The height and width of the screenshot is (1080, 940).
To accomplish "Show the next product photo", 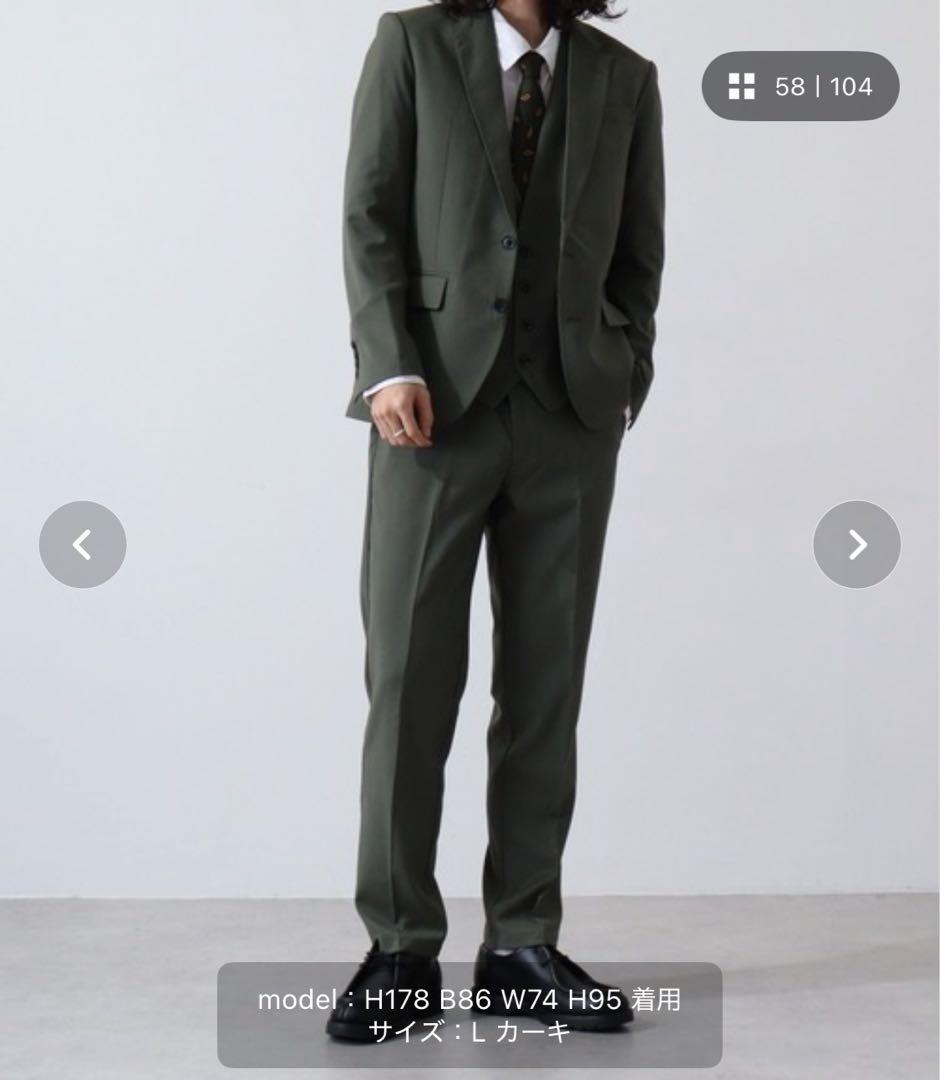I will click(857, 545).
